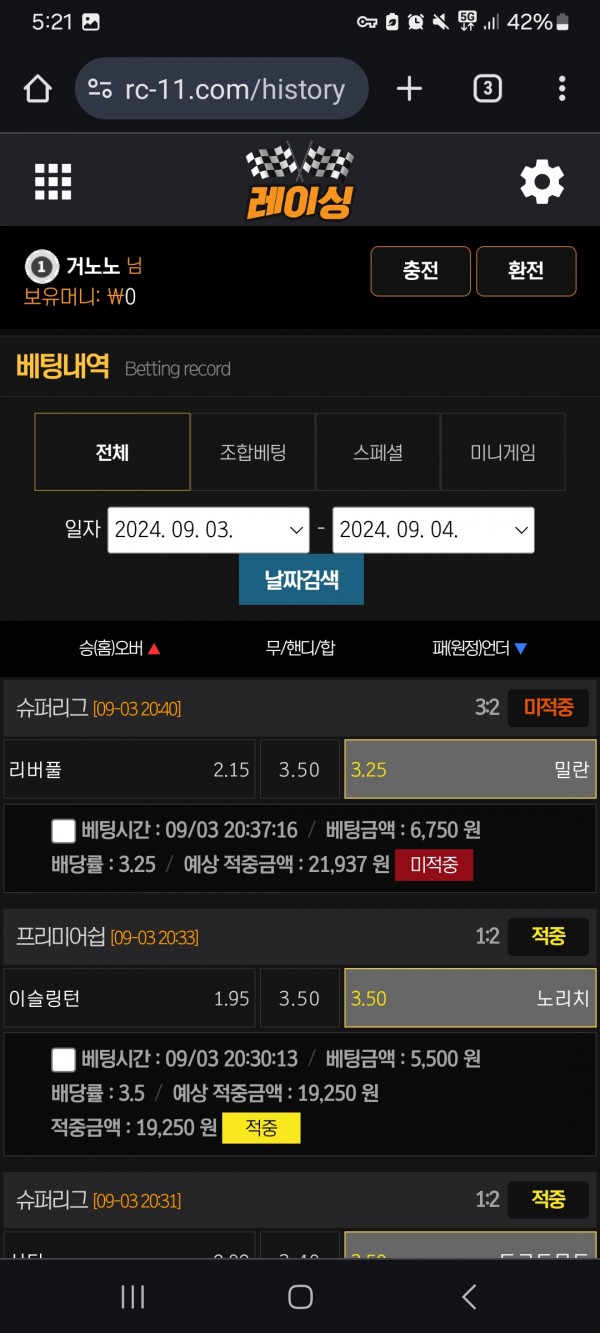Open the end date dropdown 2024. 09. 04.
This screenshot has width=600, height=1333.
click(433, 530)
